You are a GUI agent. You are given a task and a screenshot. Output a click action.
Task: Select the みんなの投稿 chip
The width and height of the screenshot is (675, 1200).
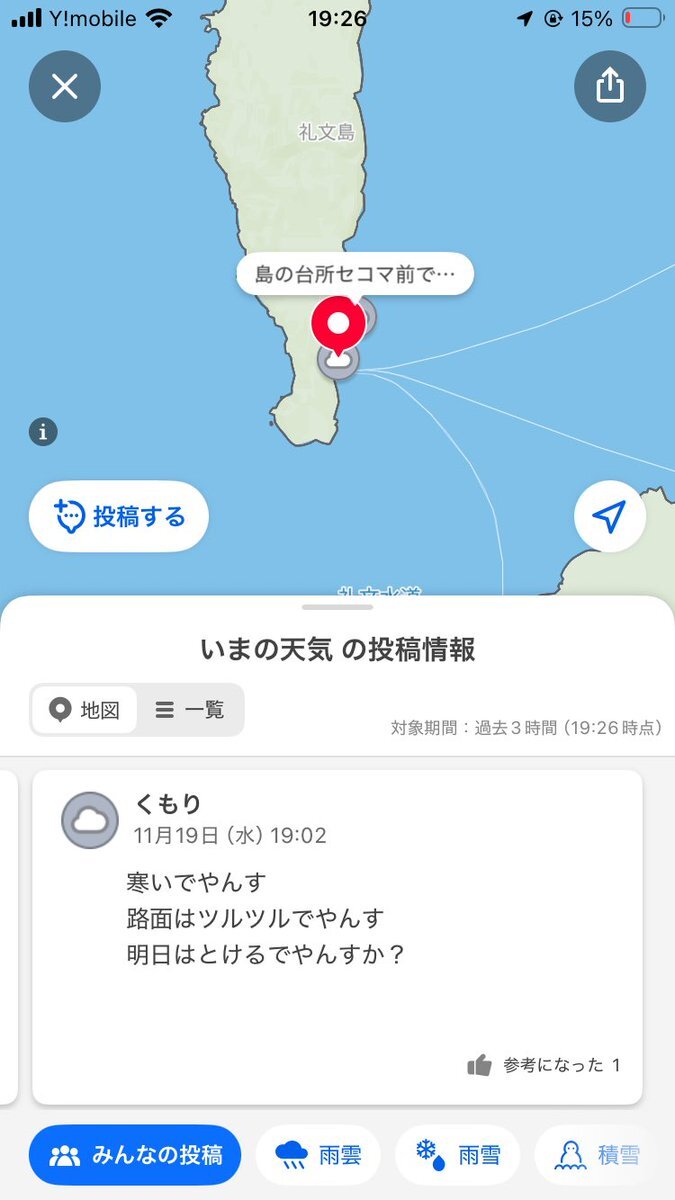(135, 1155)
